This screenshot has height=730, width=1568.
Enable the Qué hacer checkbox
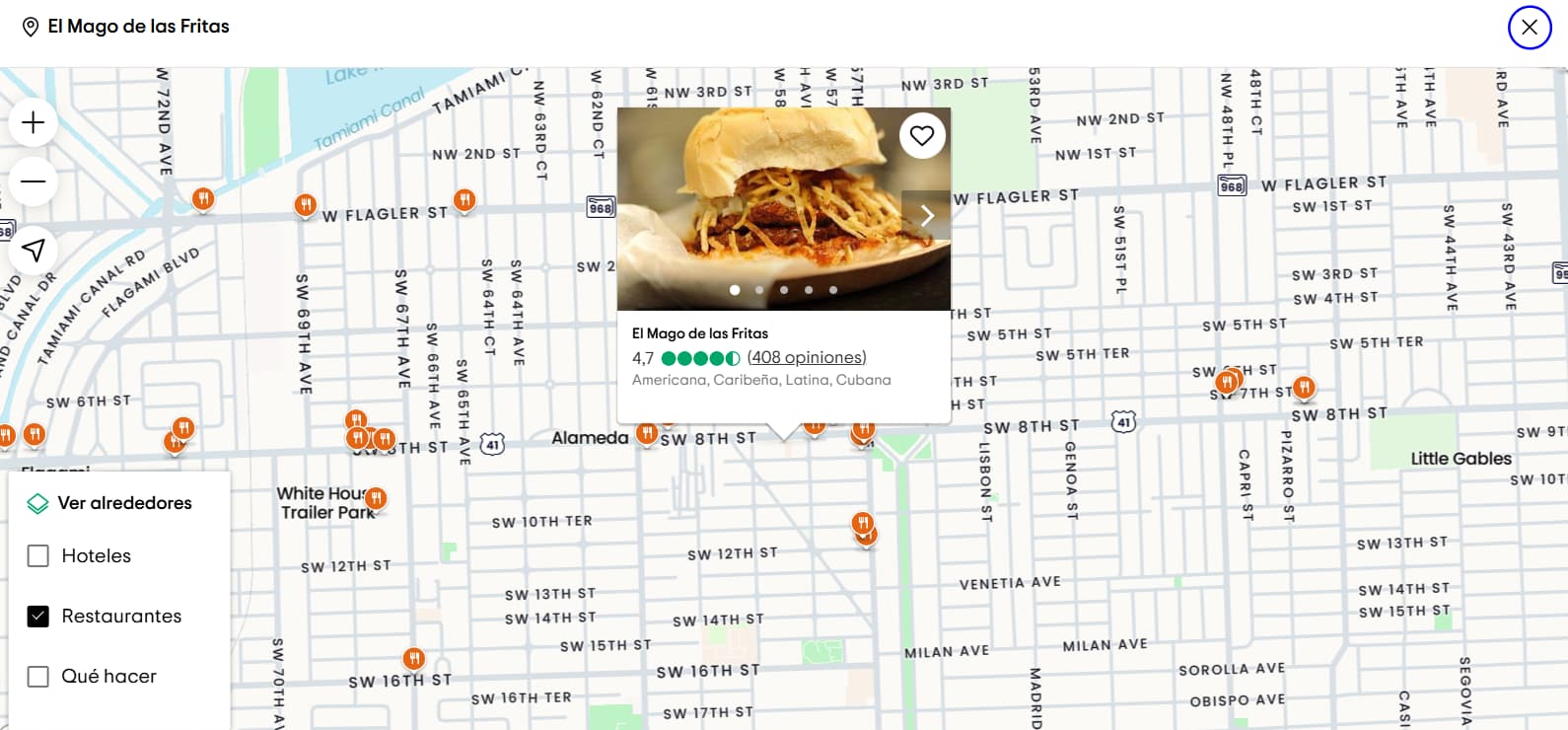[38, 677]
